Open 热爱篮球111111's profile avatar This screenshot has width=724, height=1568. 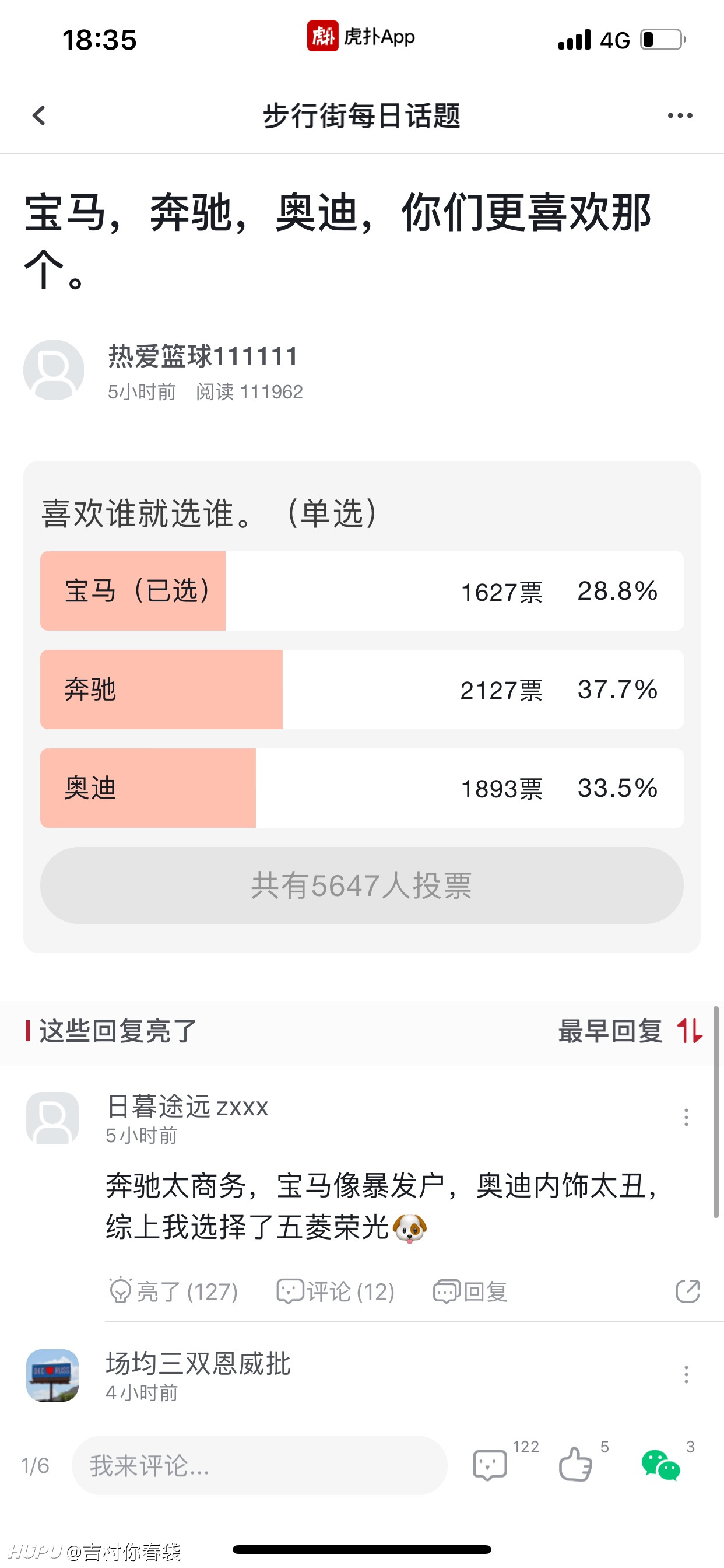pos(54,369)
